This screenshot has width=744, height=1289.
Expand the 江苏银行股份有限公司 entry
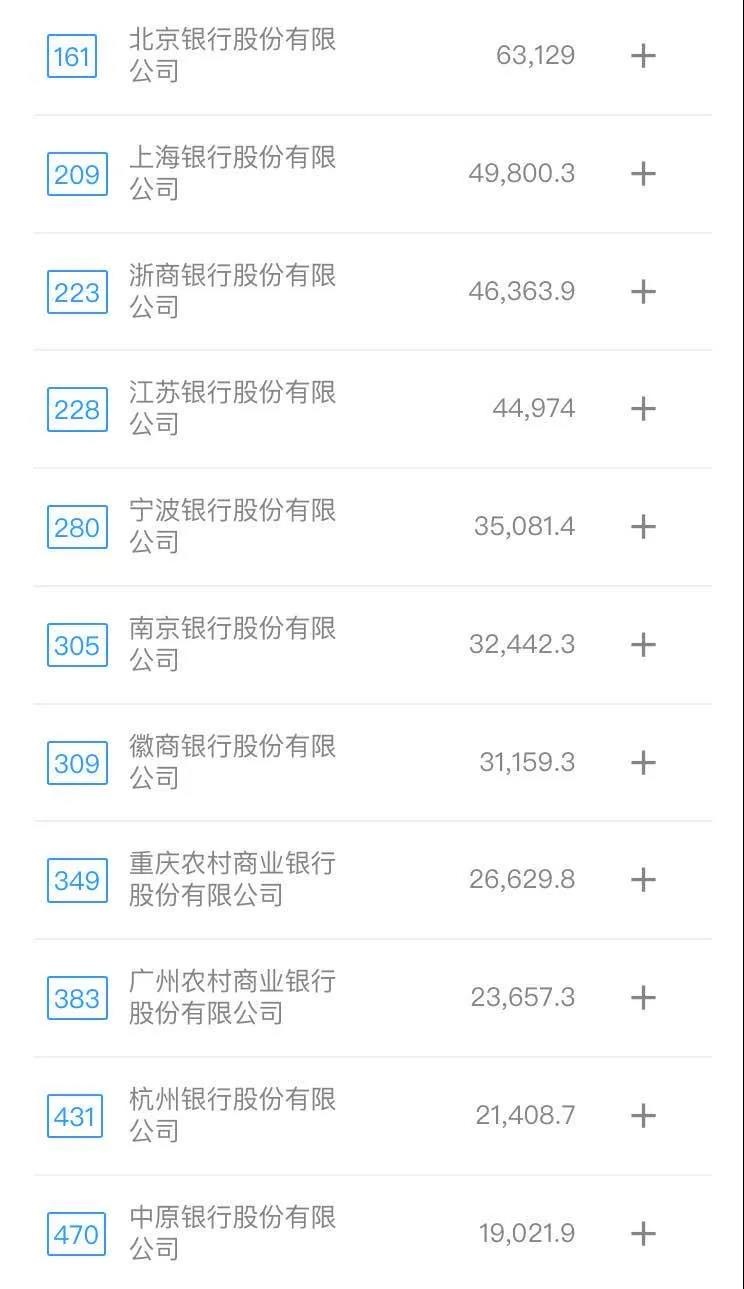(643, 408)
